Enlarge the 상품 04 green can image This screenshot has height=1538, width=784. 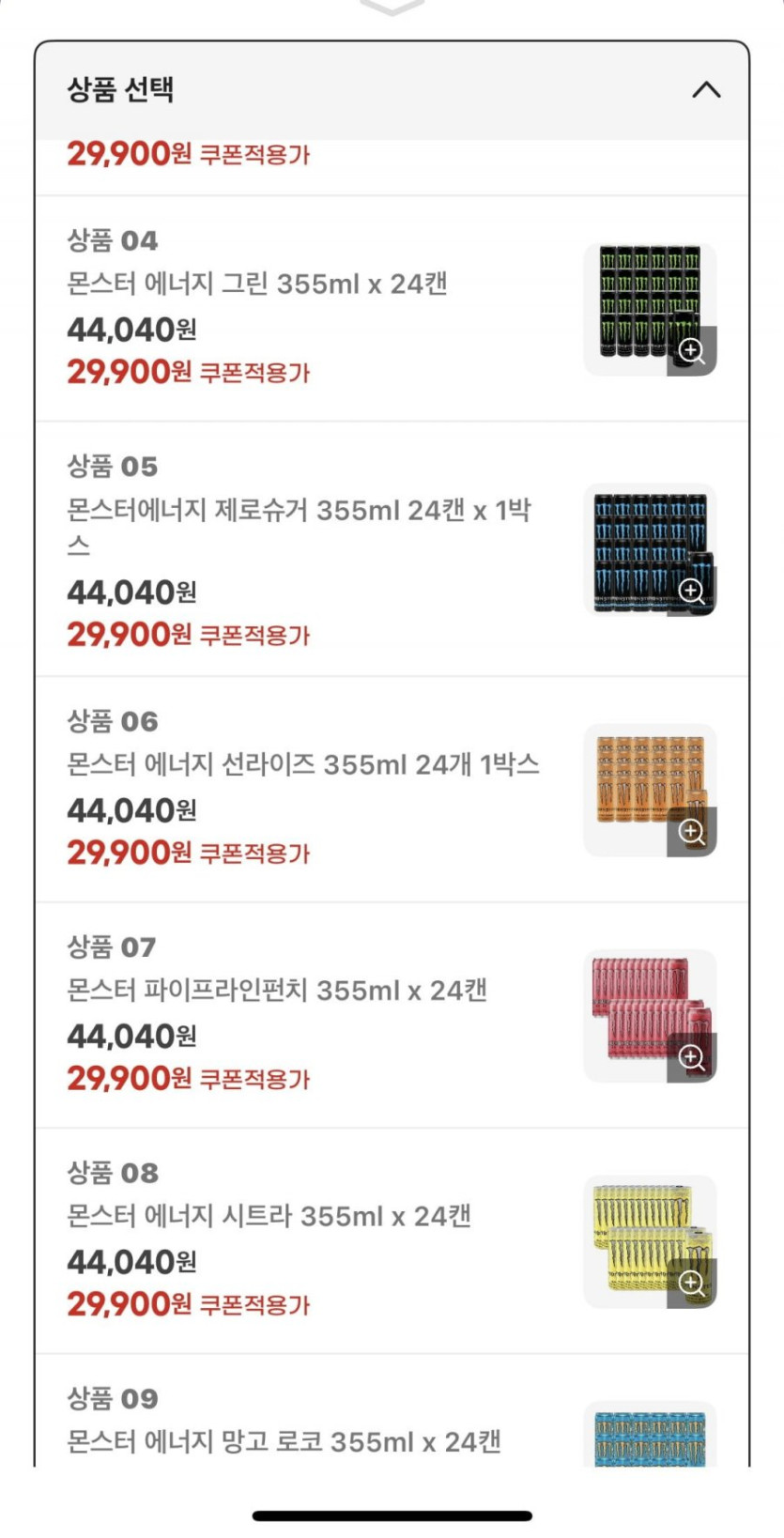tap(692, 351)
